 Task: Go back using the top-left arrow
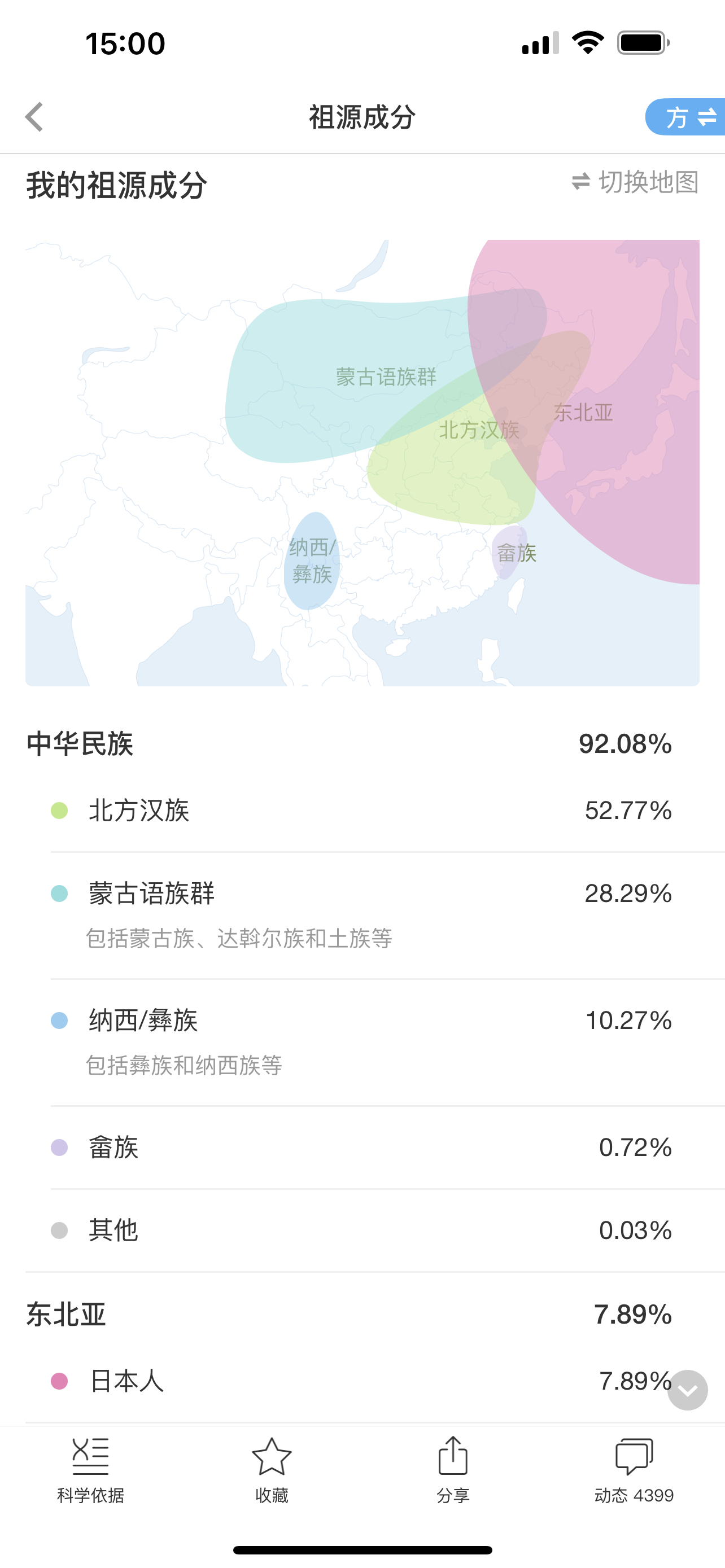34,117
